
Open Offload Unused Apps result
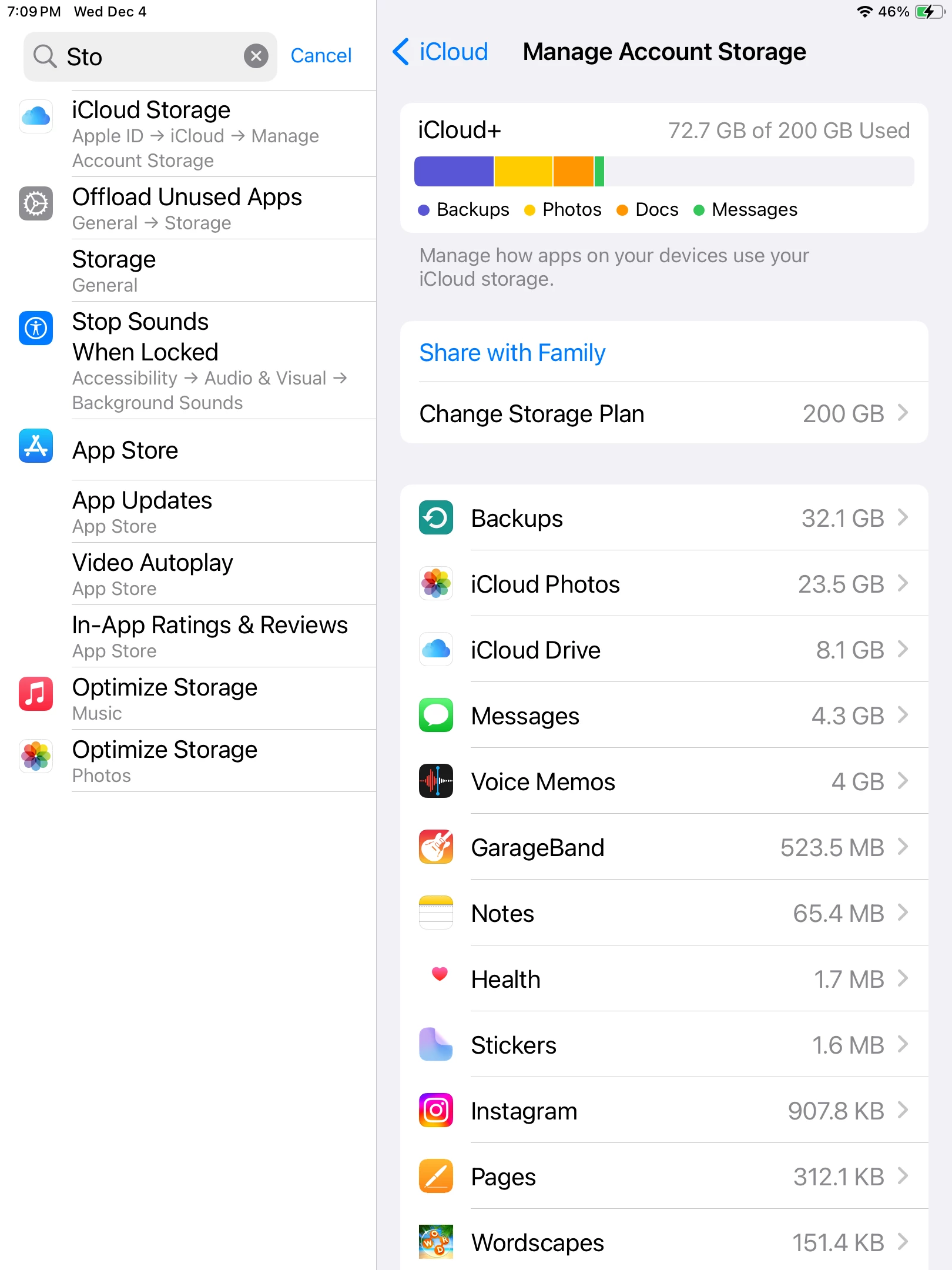(x=194, y=208)
